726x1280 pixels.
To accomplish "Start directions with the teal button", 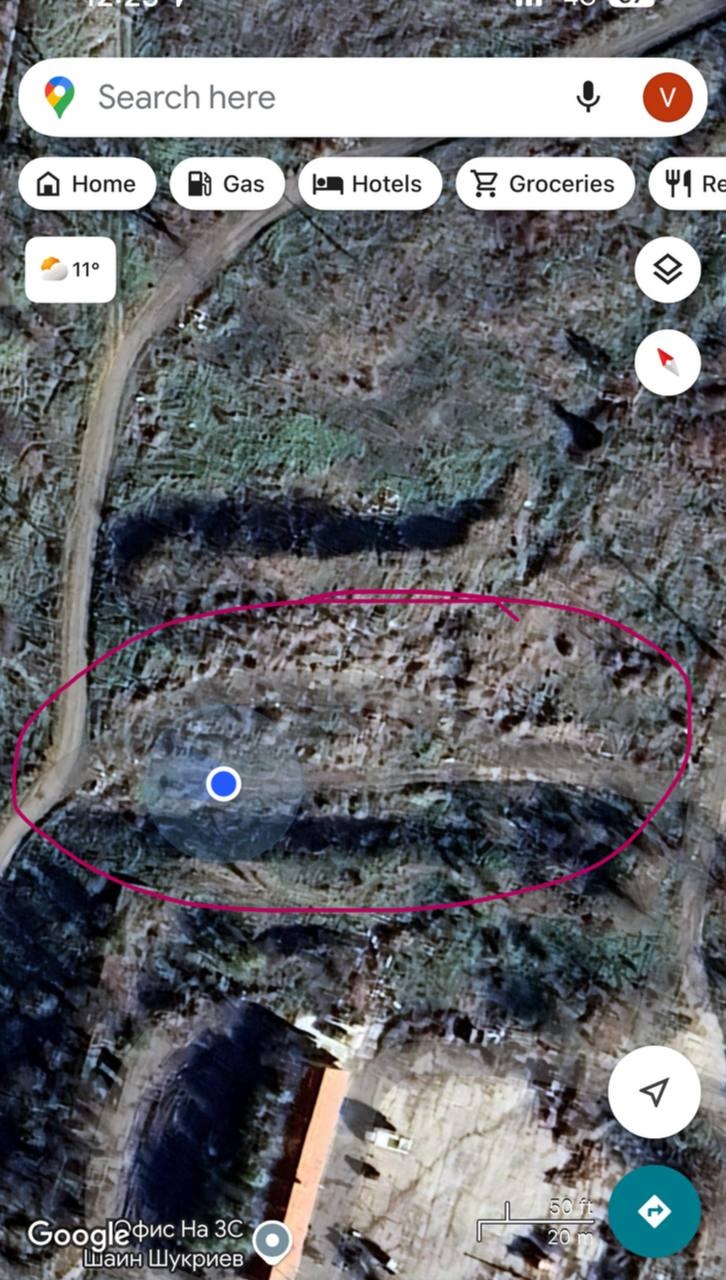I will [654, 1211].
